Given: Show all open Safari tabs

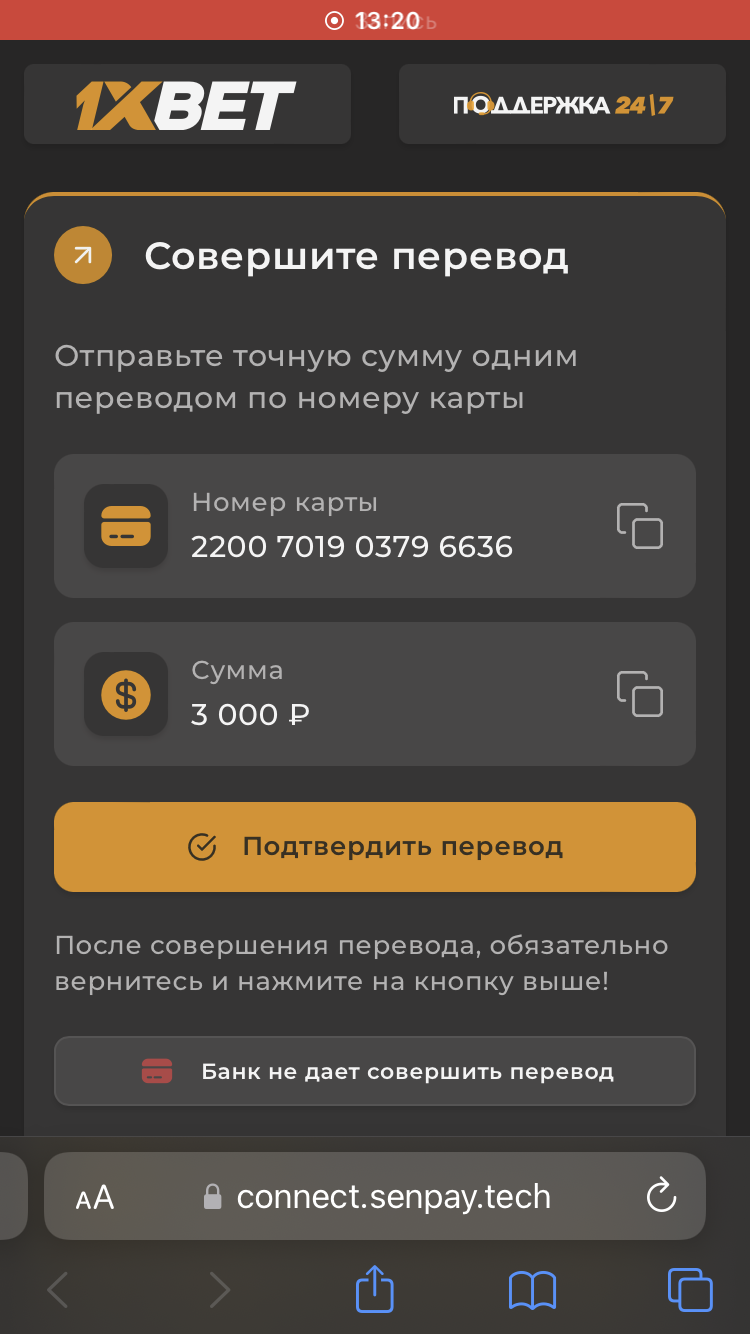Looking at the screenshot, I should [x=689, y=1290].
